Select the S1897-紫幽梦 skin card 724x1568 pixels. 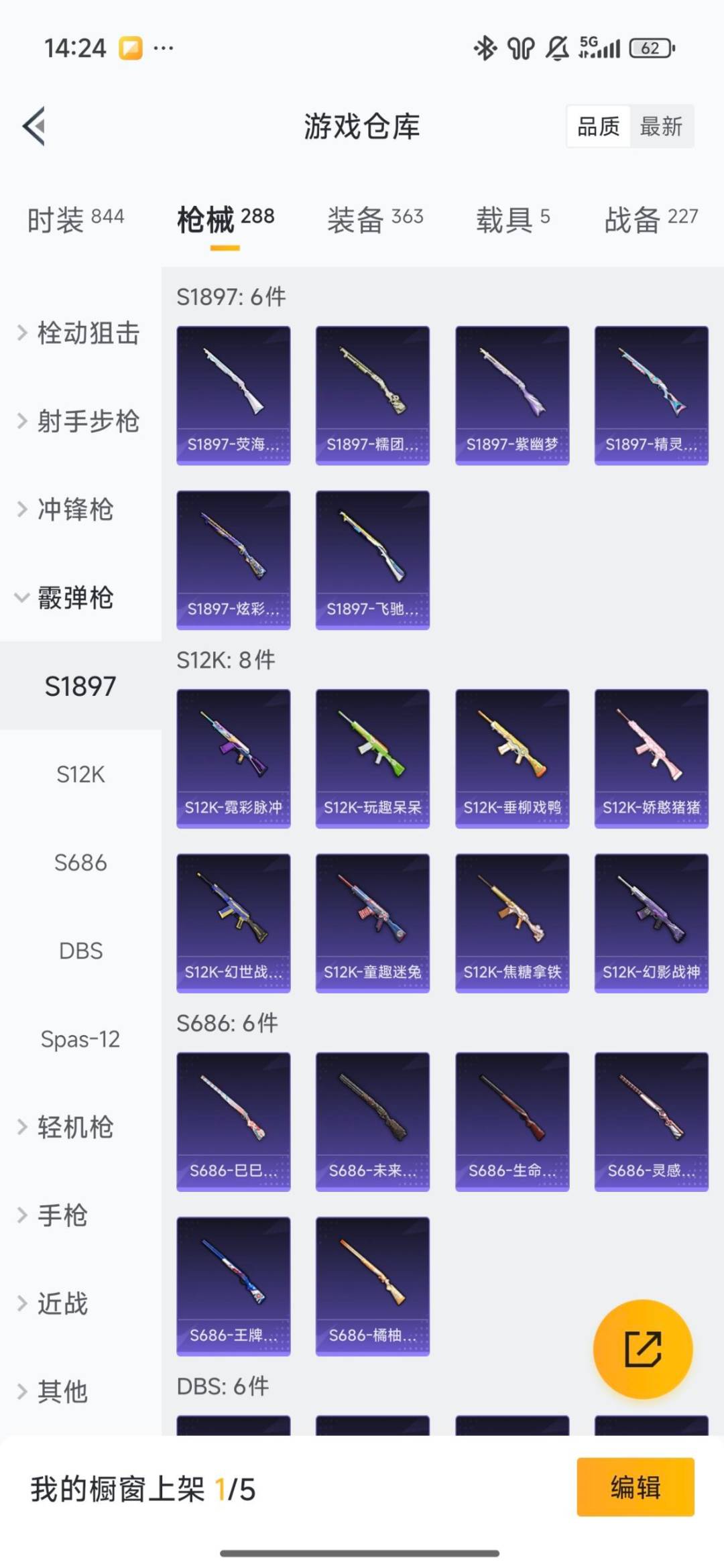pos(512,392)
